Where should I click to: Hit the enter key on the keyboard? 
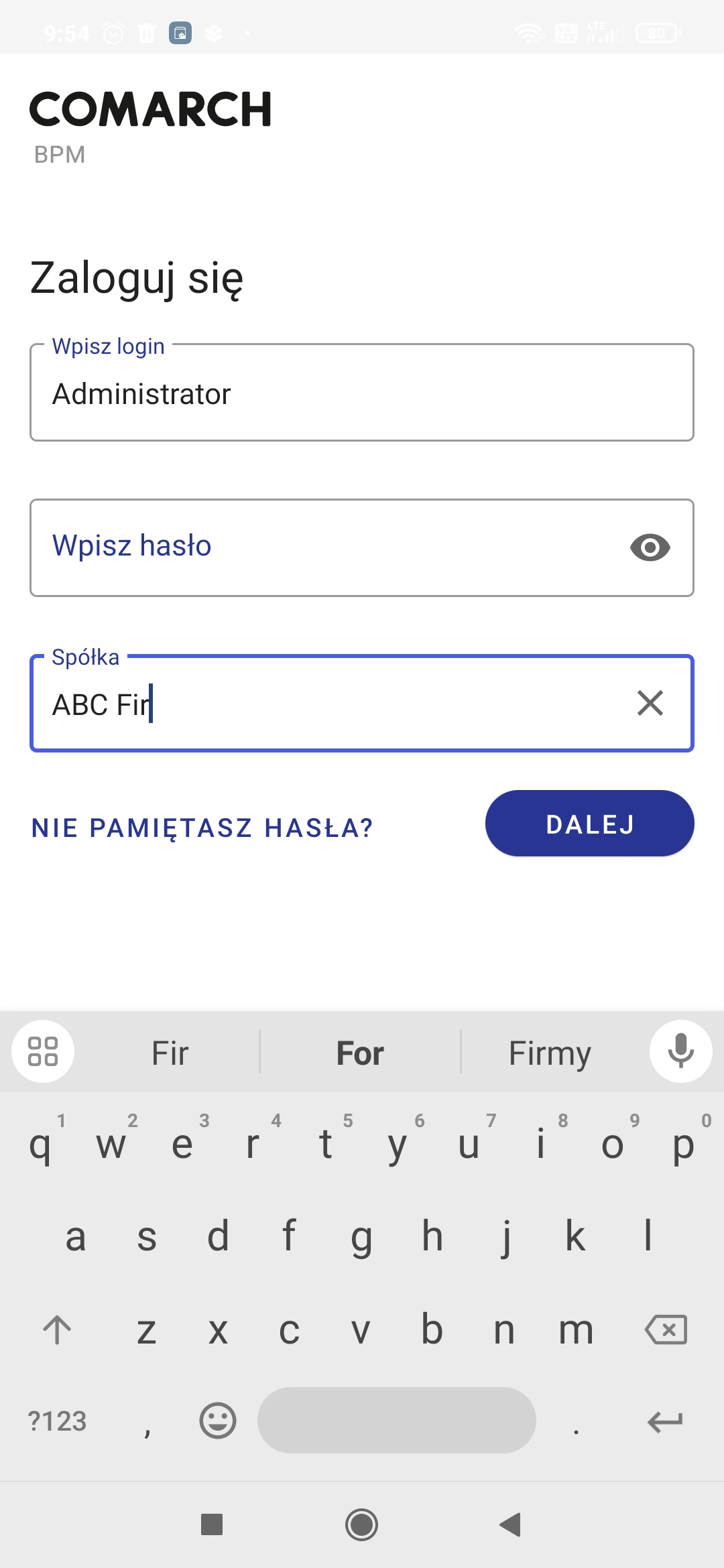point(665,1421)
